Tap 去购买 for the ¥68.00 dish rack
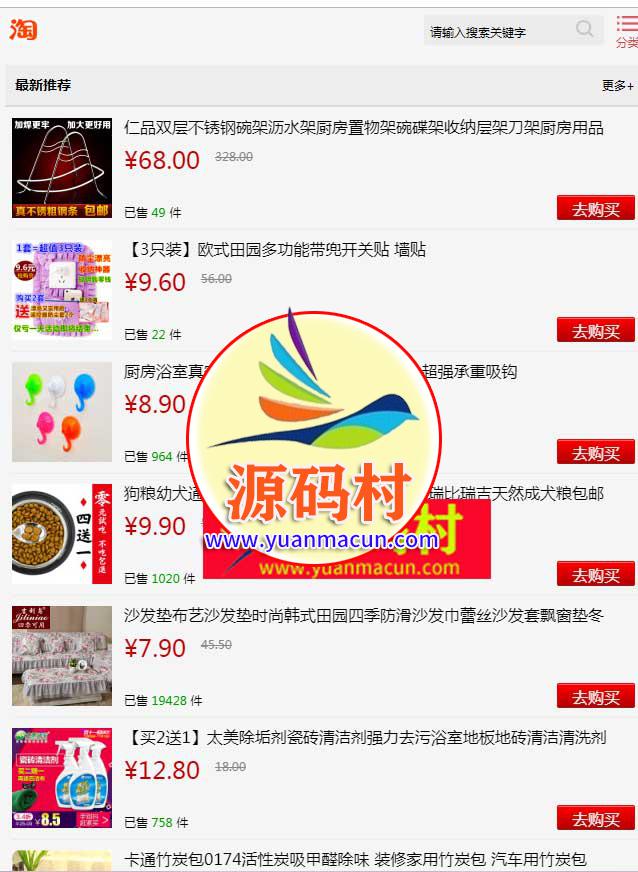The image size is (638, 872). 596,208
